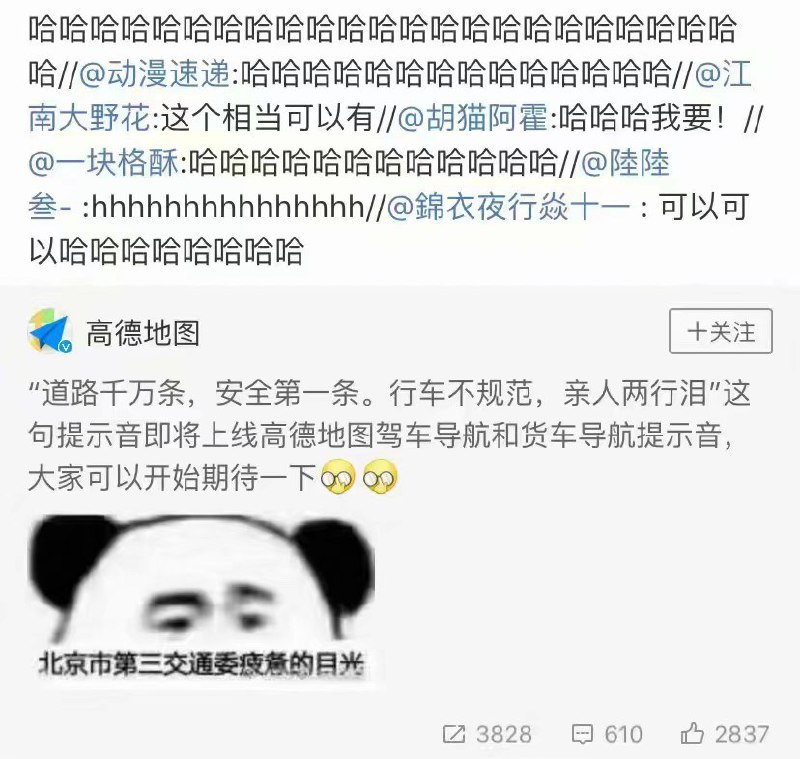View @錦衣夜行焱十一 profile link
The width and height of the screenshot is (800, 759).
510,207
